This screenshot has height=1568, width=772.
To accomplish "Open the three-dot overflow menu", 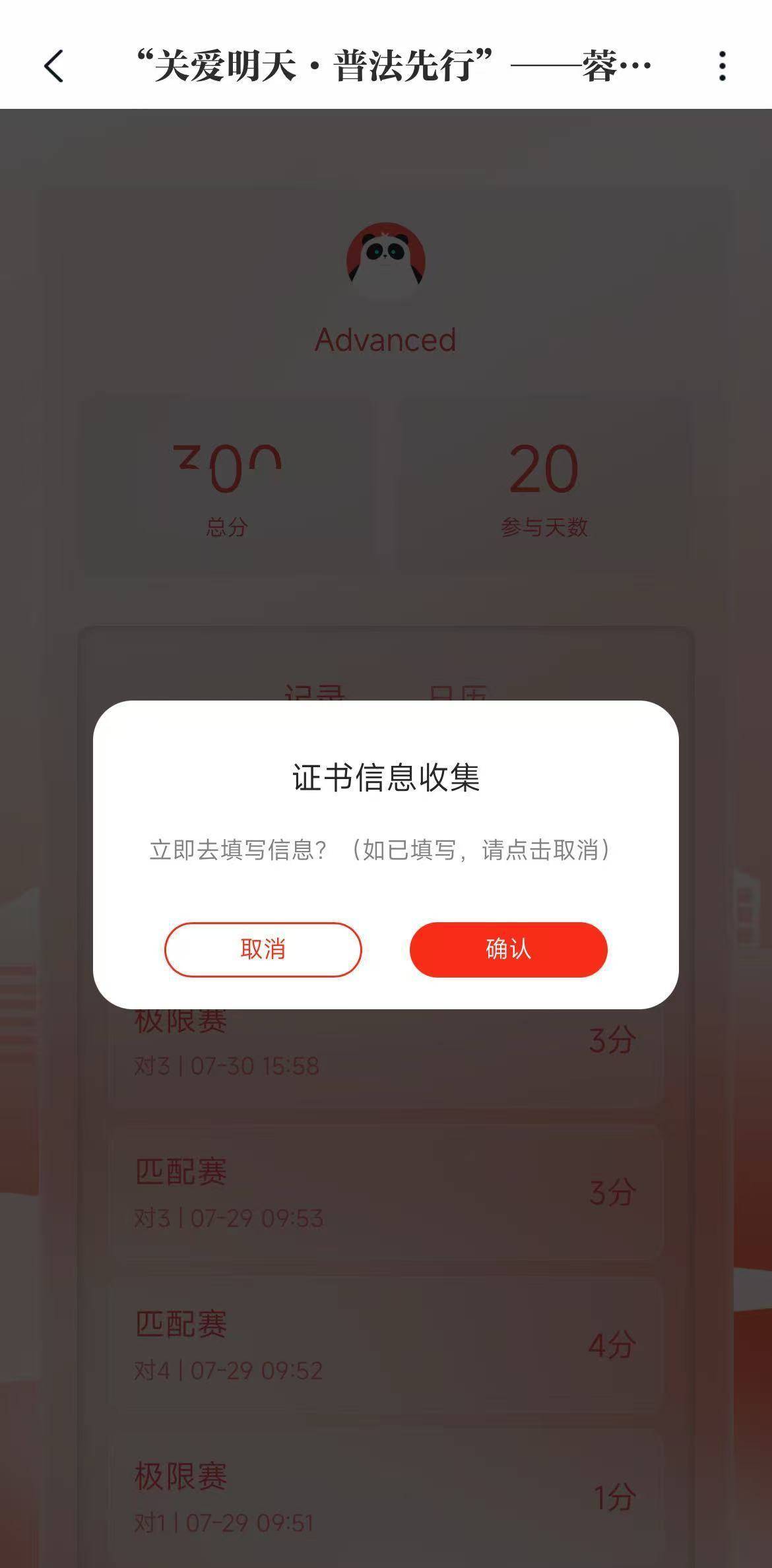I will pyautogui.click(x=723, y=67).
